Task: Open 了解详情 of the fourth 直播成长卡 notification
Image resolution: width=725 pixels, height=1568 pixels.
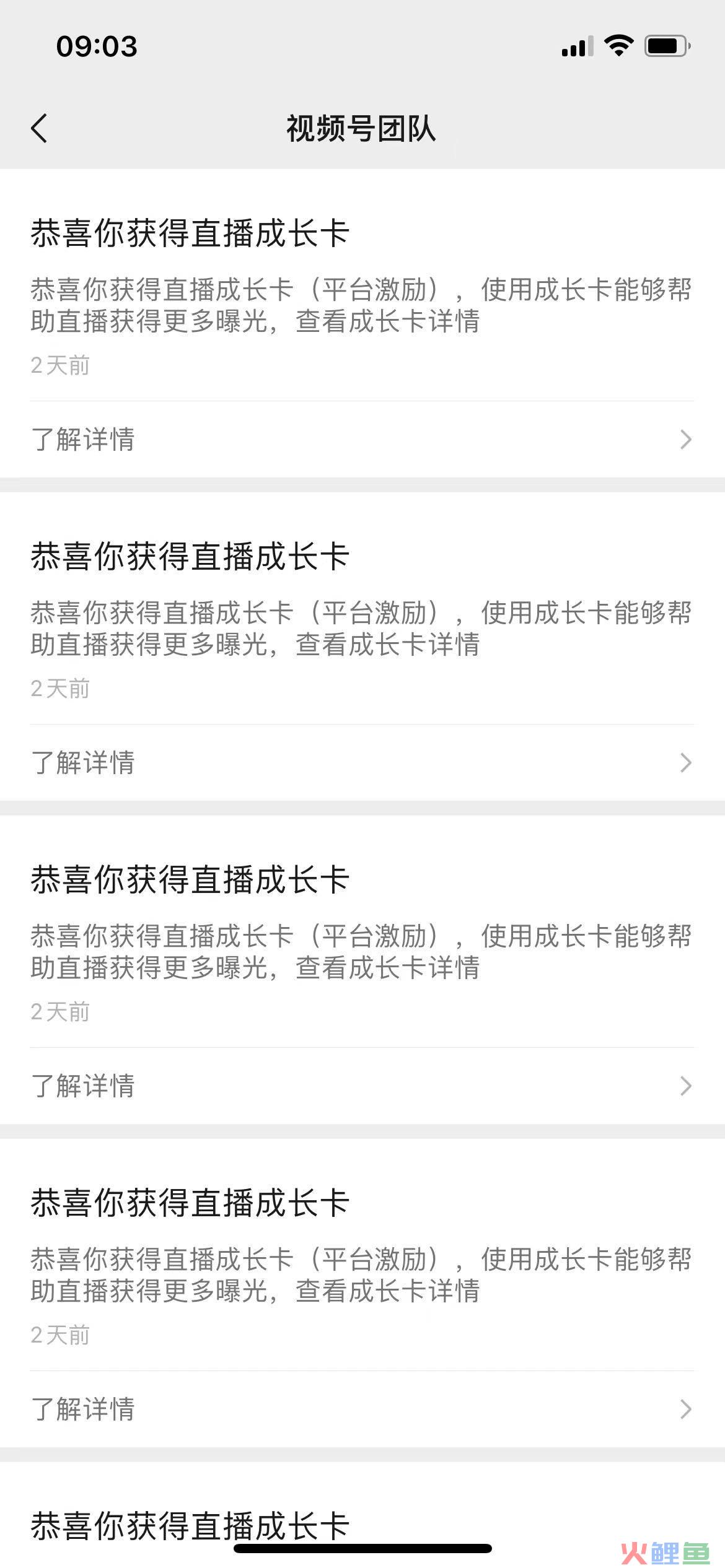Action: pos(362,1409)
